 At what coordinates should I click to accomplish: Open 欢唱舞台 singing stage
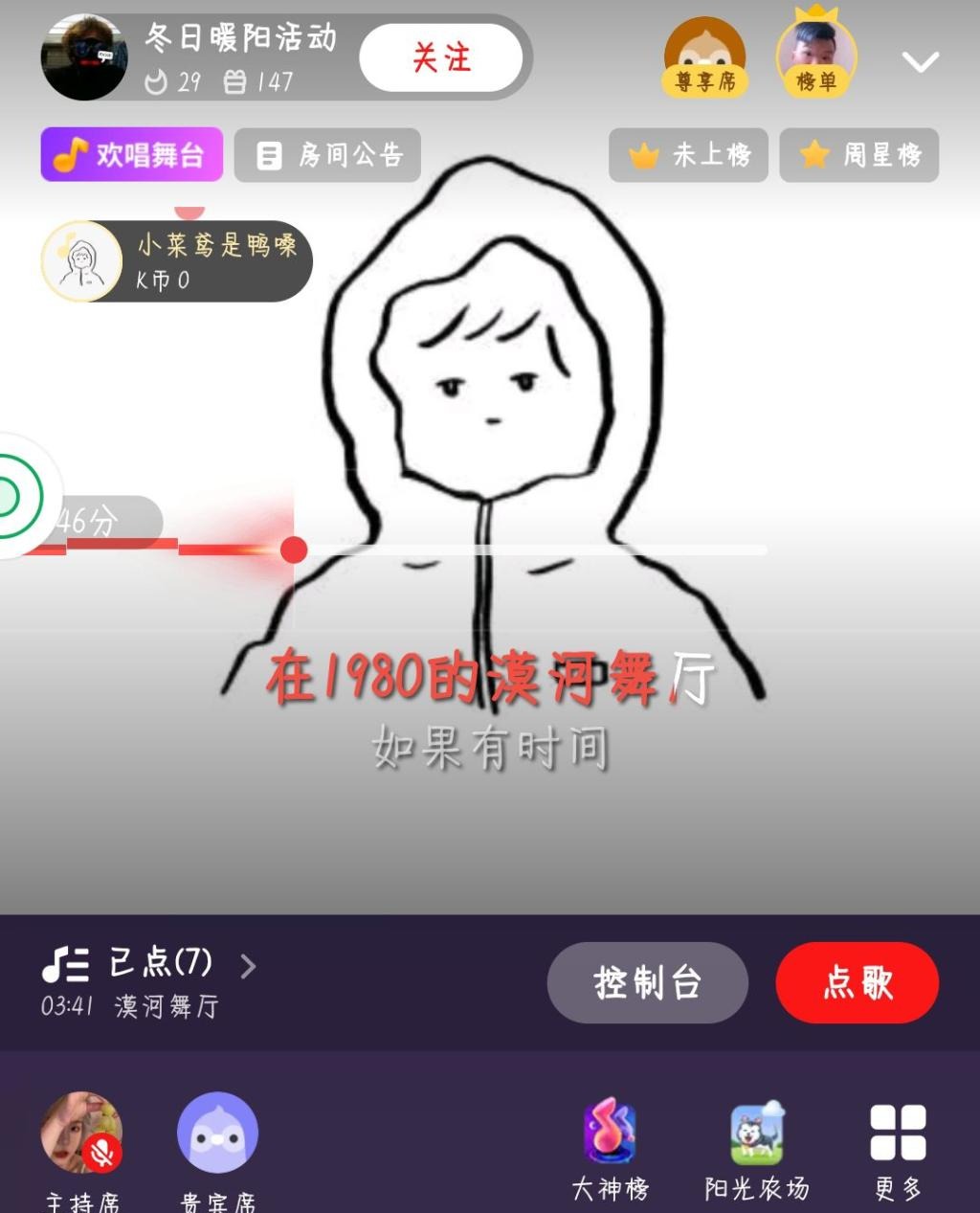coord(131,154)
